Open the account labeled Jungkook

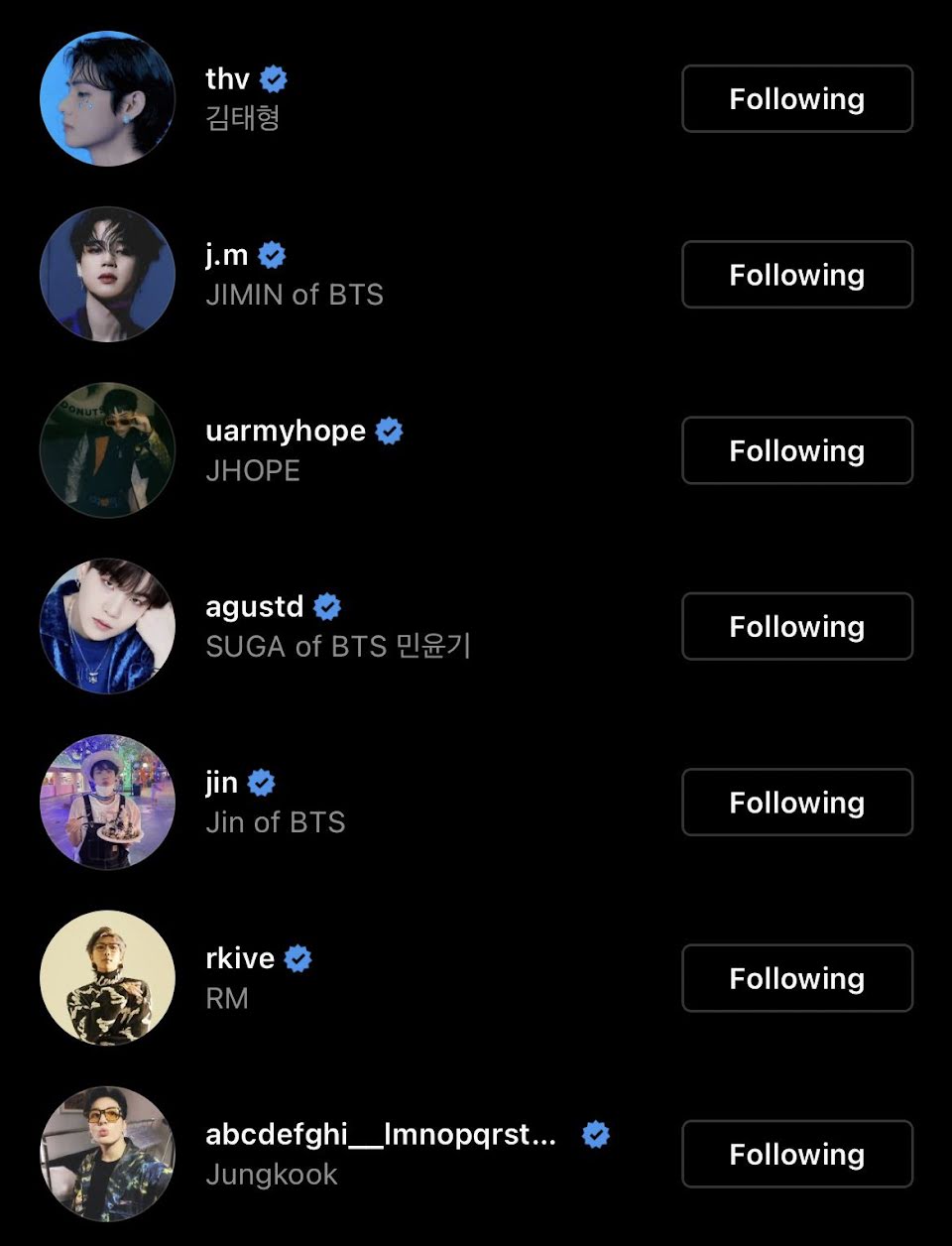click(380, 1135)
